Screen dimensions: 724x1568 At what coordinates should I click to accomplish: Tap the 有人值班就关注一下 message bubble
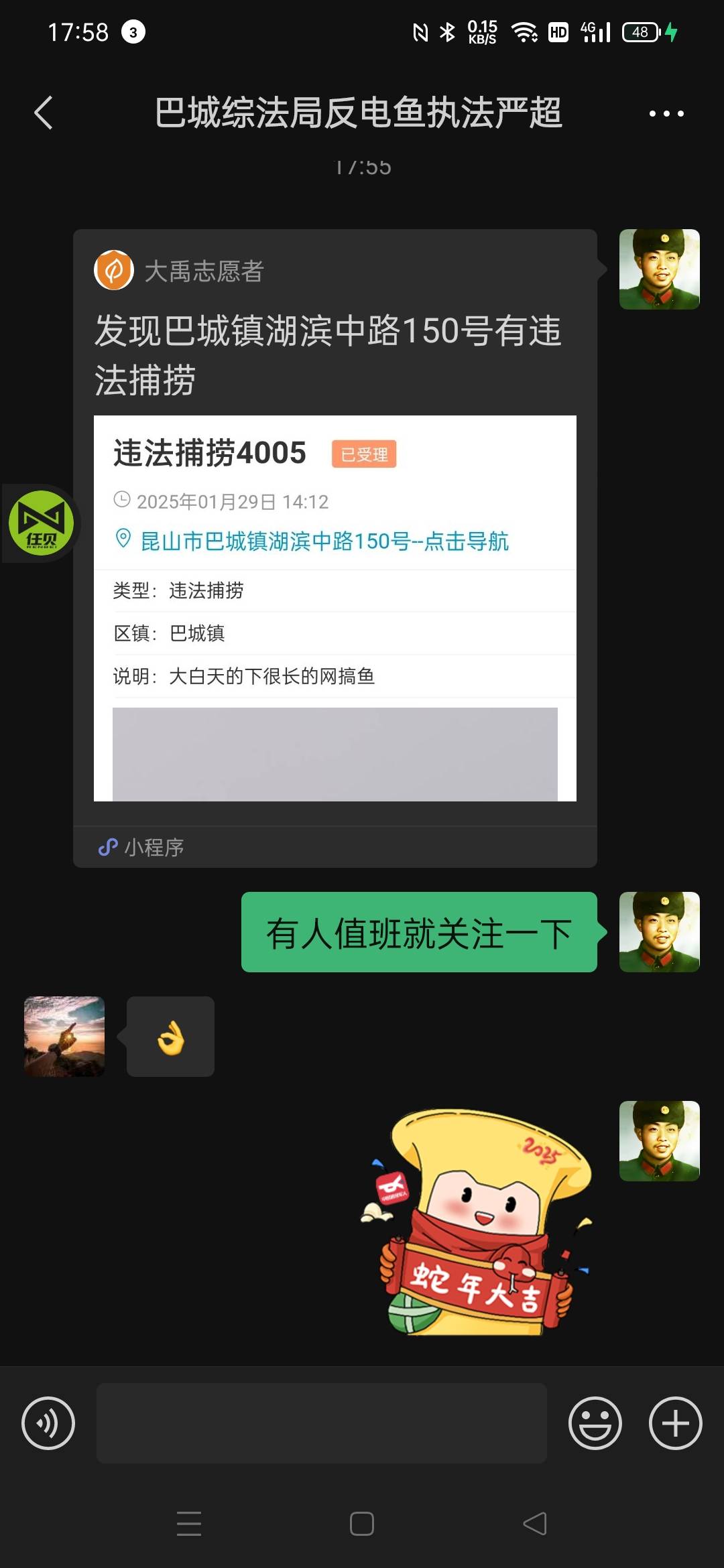pos(419,932)
